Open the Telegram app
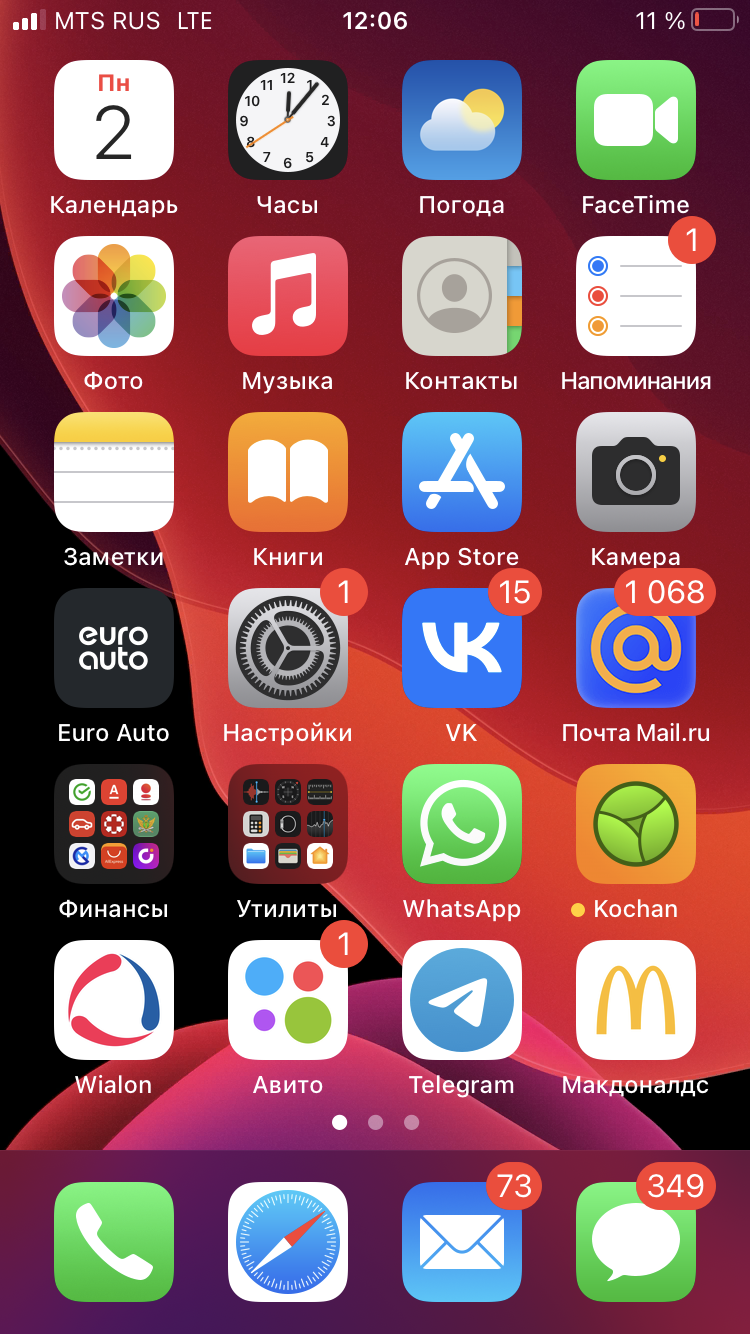 click(462, 1000)
